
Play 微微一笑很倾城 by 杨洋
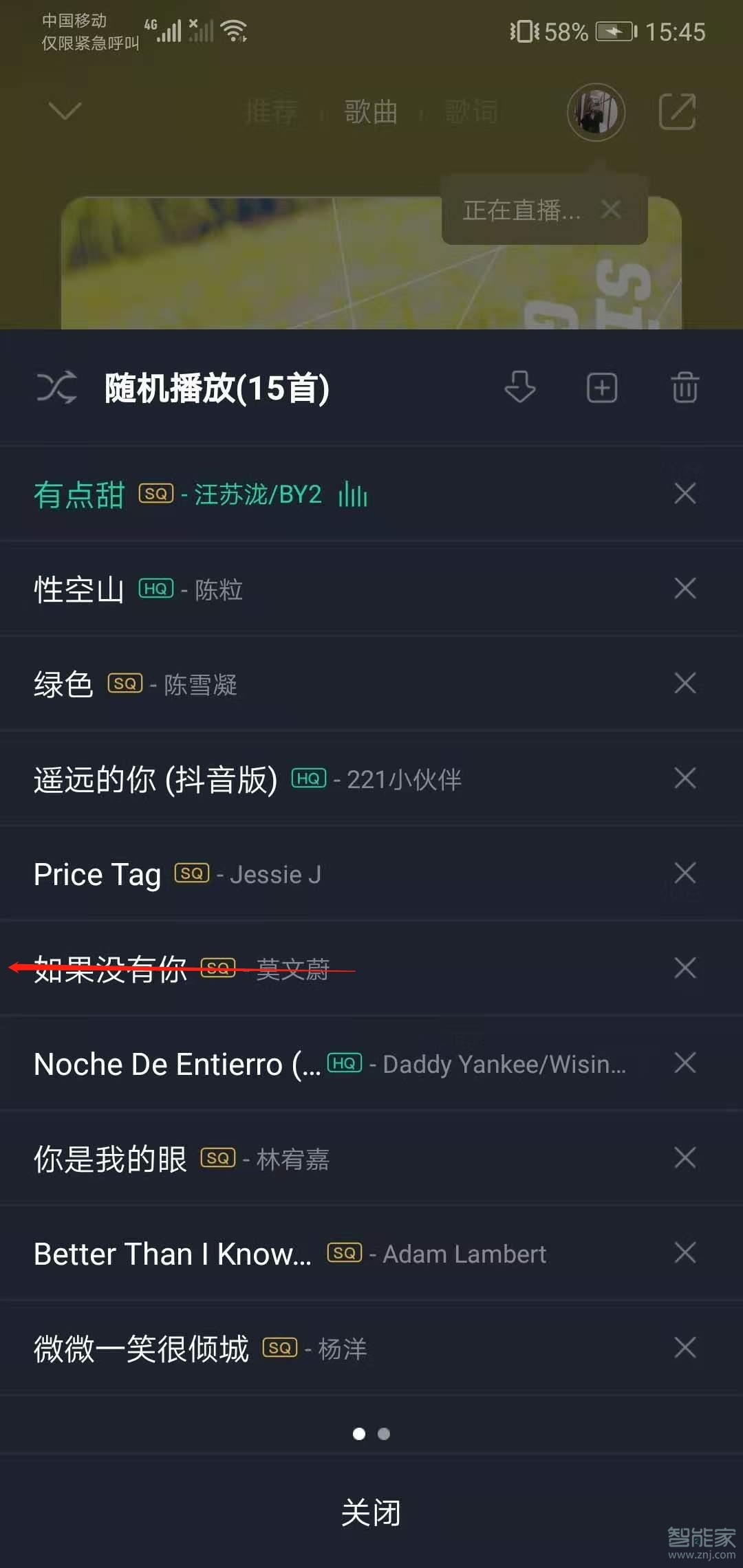[141, 1349]
